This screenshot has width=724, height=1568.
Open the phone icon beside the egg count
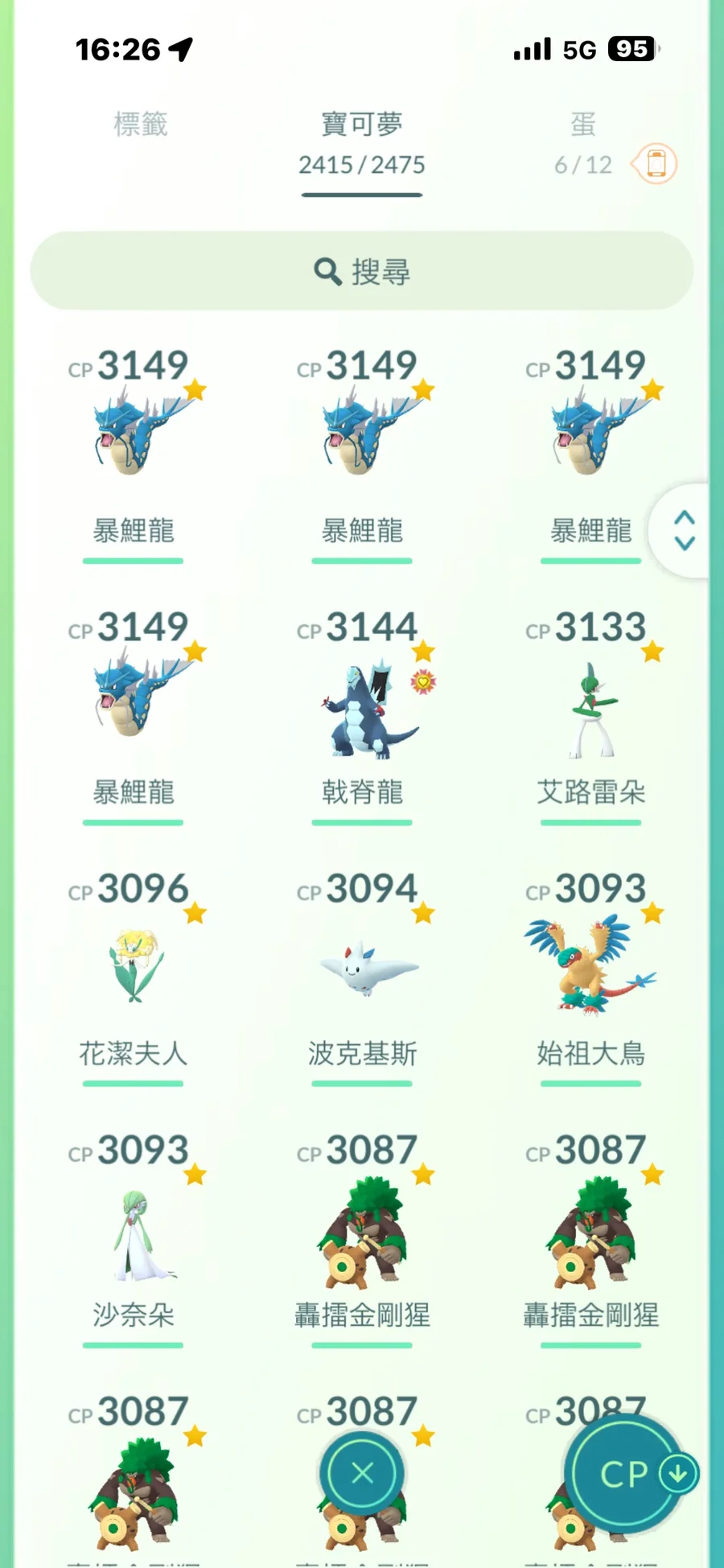(x=656, y=163)
